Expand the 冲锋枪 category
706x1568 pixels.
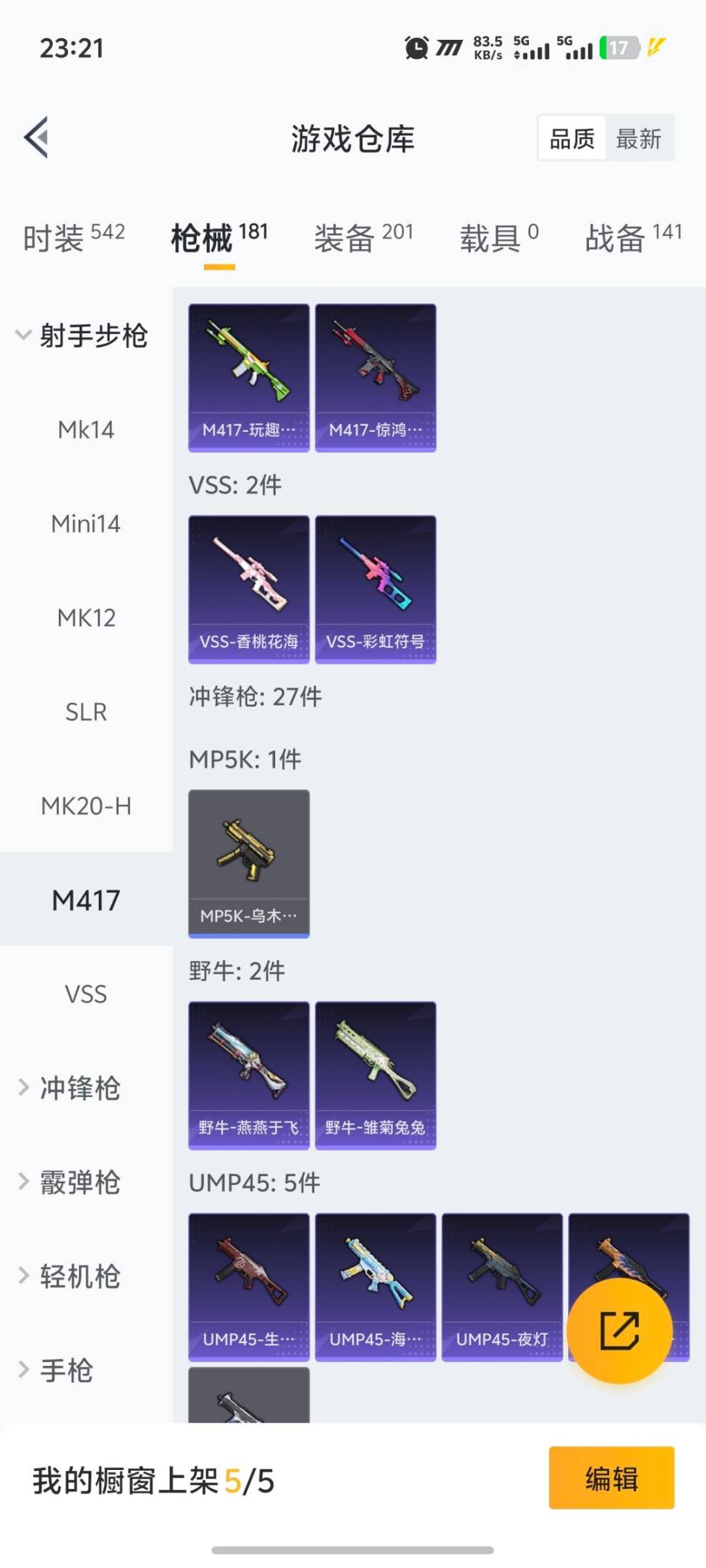pyautogui.click(x=71, y=1088)
